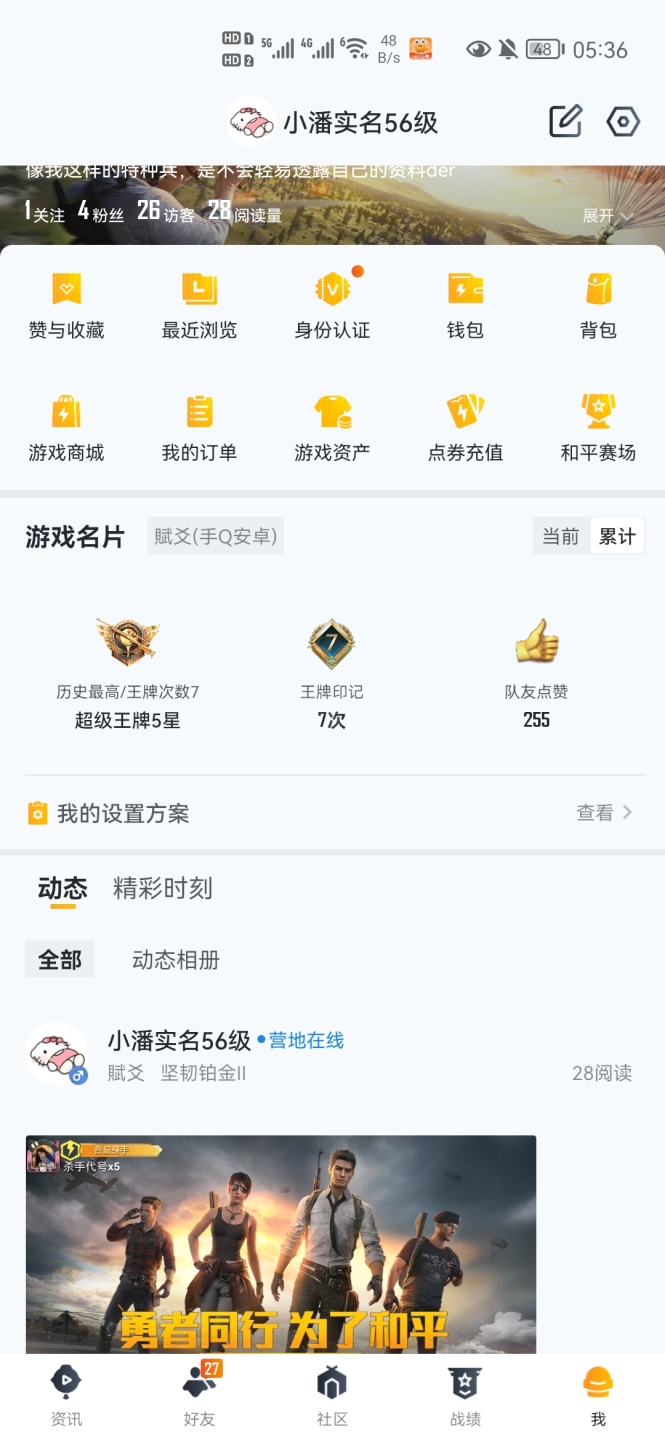View 我的订单
665x1440 pixels.
tap(199, 429)
